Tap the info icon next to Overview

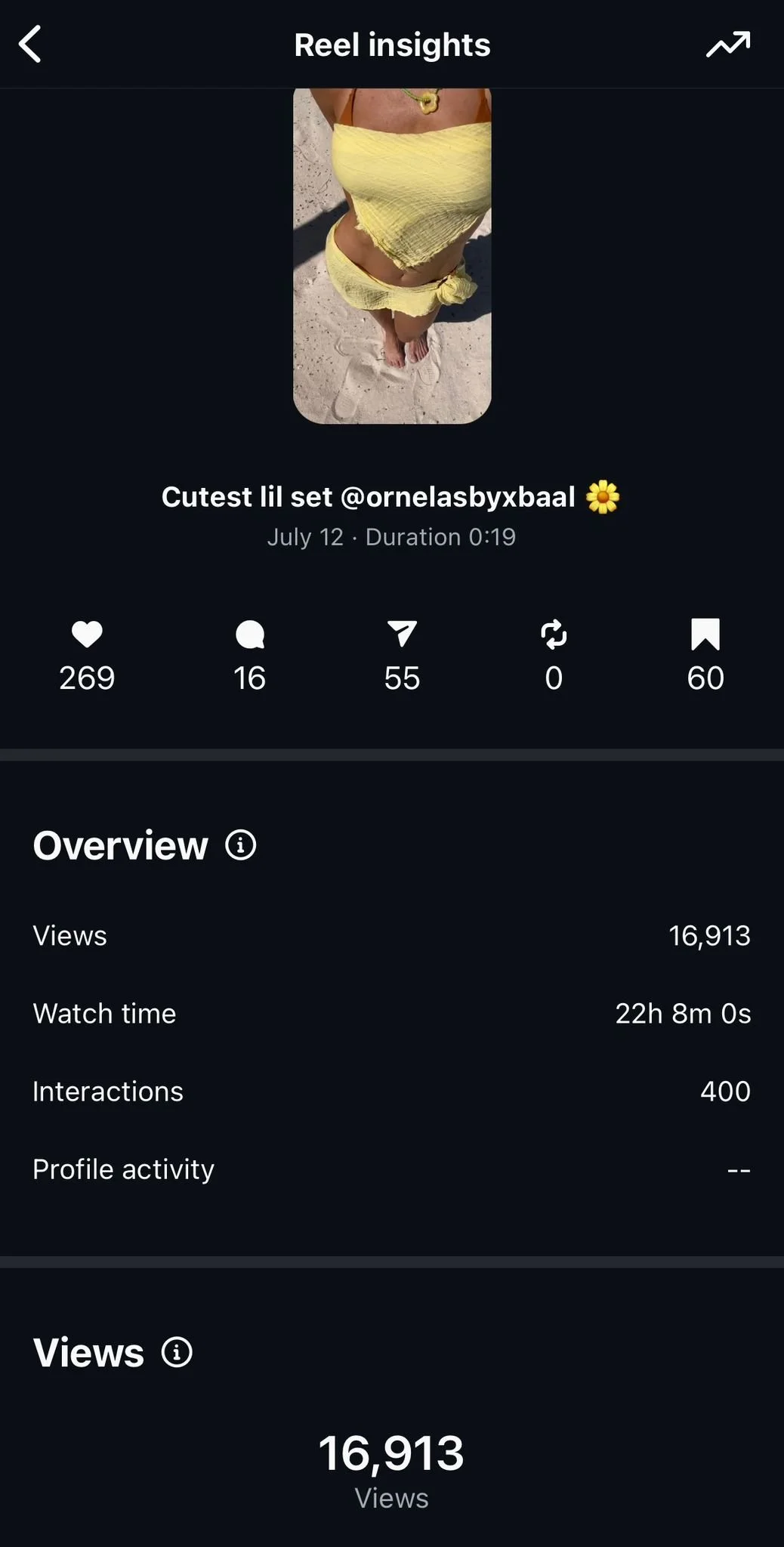(241, 845)
